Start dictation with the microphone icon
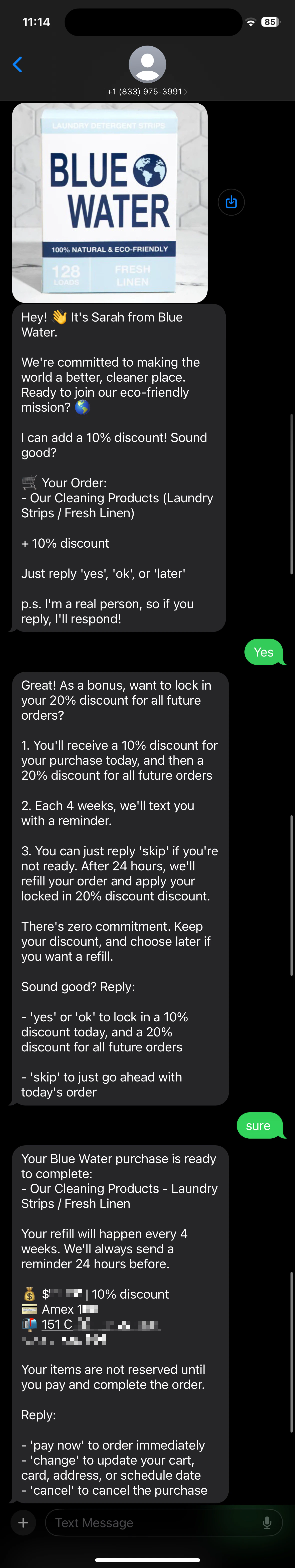Screen dimensions: 295x1568 (x=266, y=1522)
